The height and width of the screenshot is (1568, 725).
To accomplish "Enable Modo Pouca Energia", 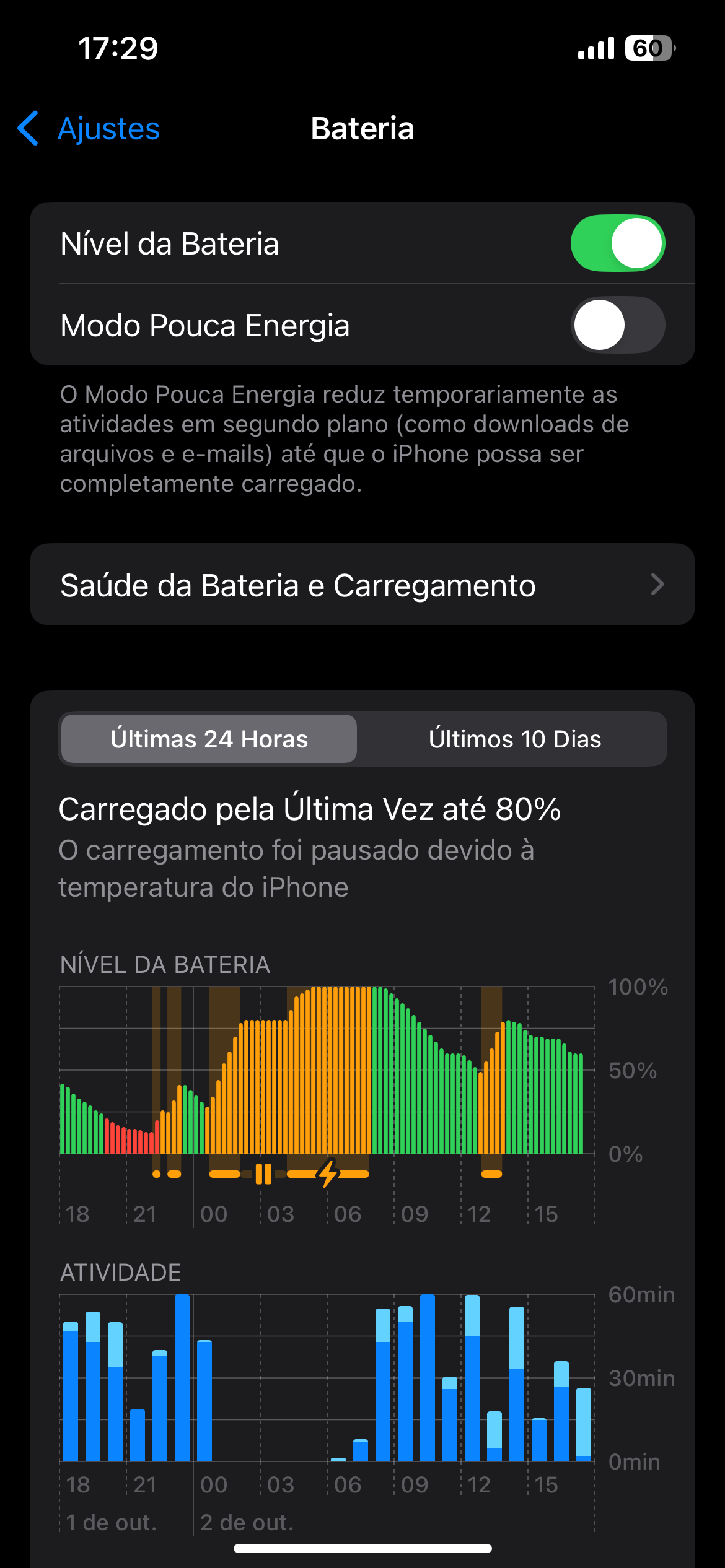I will pos(617,325).
